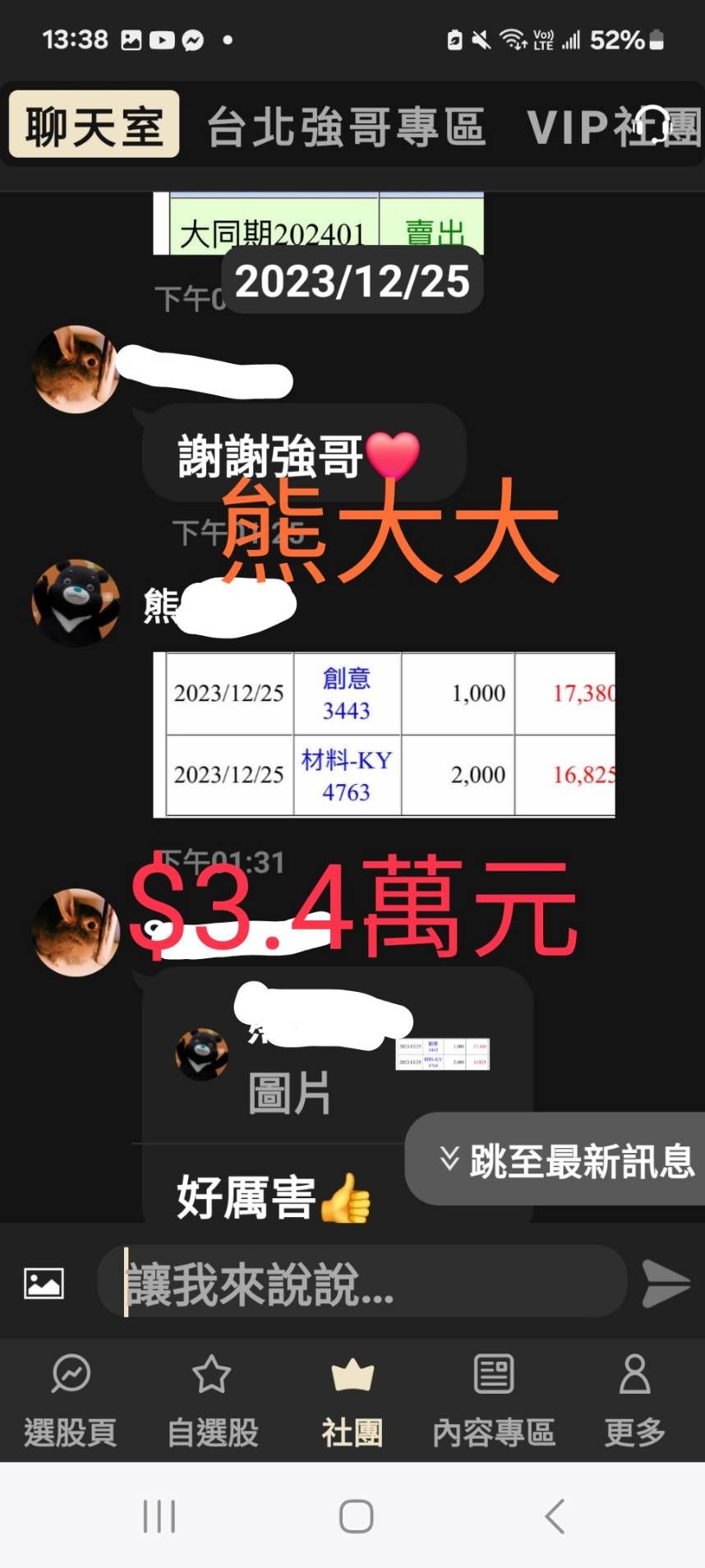Image resolution: width=705 pixels, height=1568 pixels.
Task: Tap the battery percentage indicator in status bar
Action: pyautogui.click(x=616, y=39)
